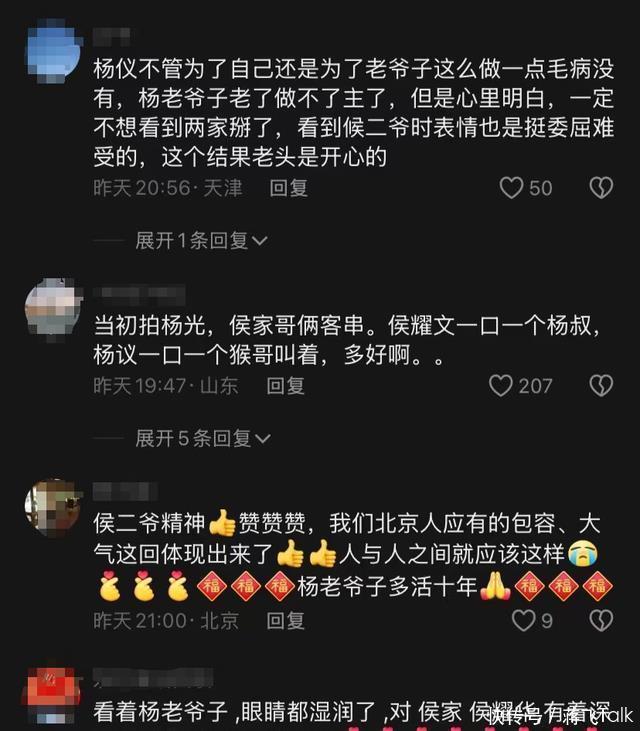Screen dimensions: 640x731
Task: Like the 山东 comment with 207 likes
Action: point(501,385)
